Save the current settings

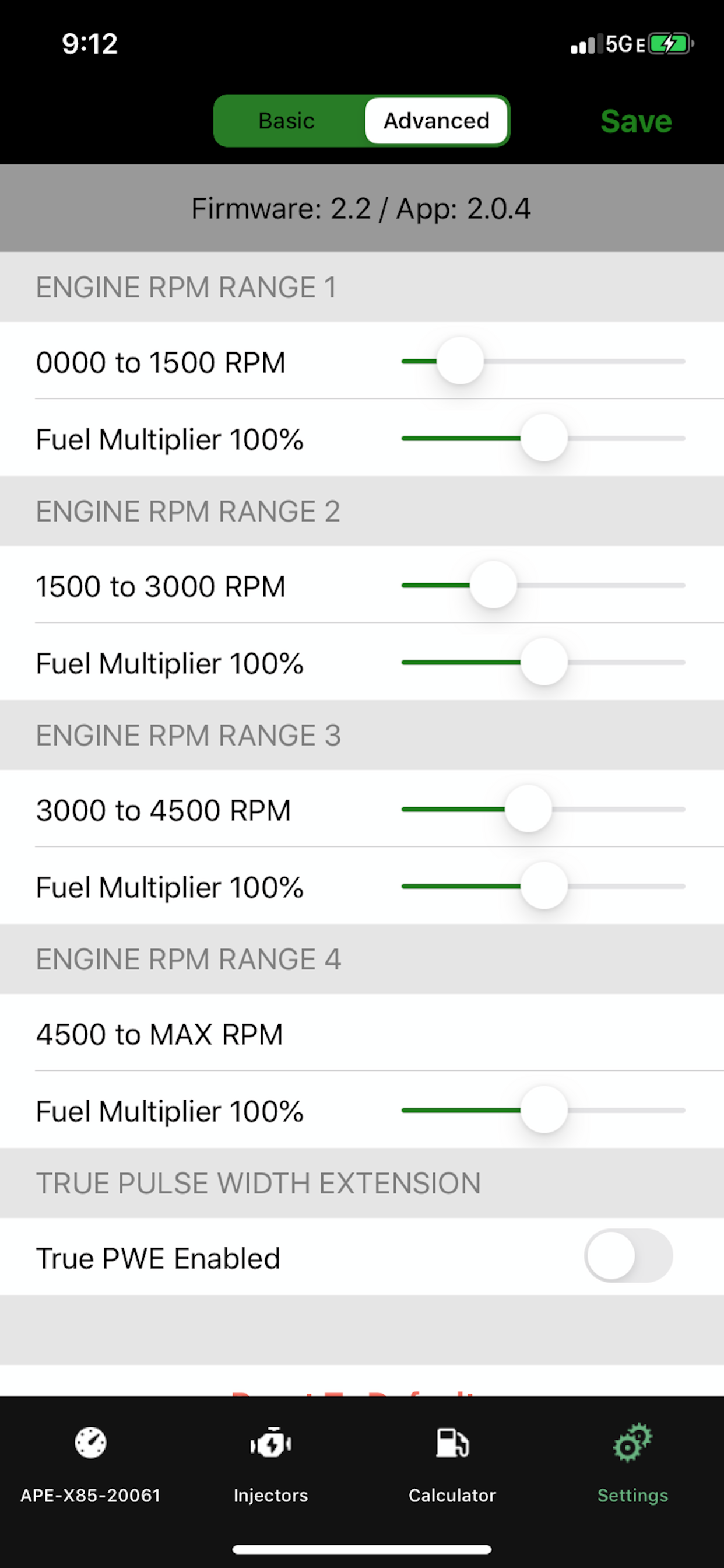(x=636, y=121)
